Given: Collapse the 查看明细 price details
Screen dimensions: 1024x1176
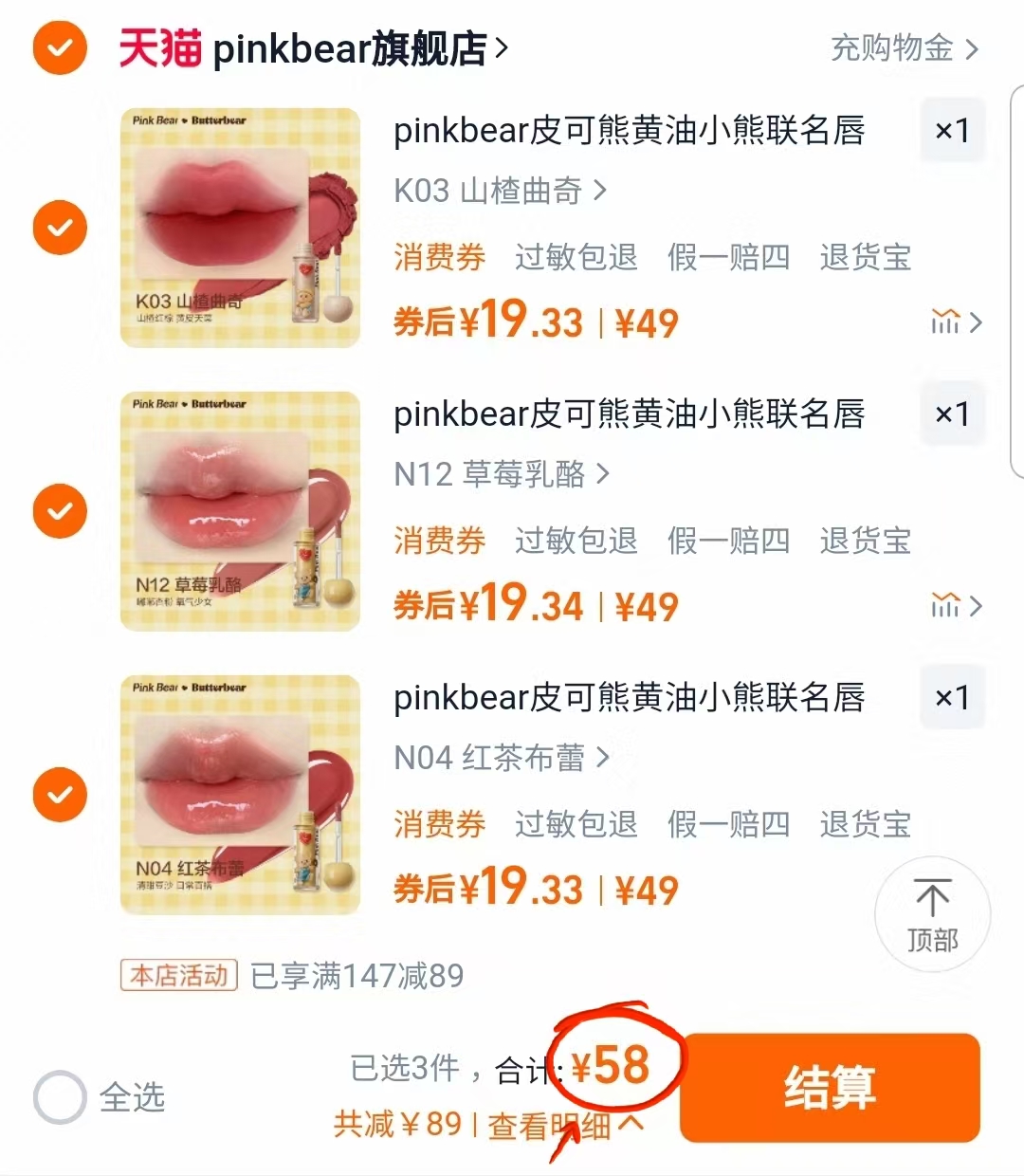Looking at the screenshot, I should tap(559, 1126).
